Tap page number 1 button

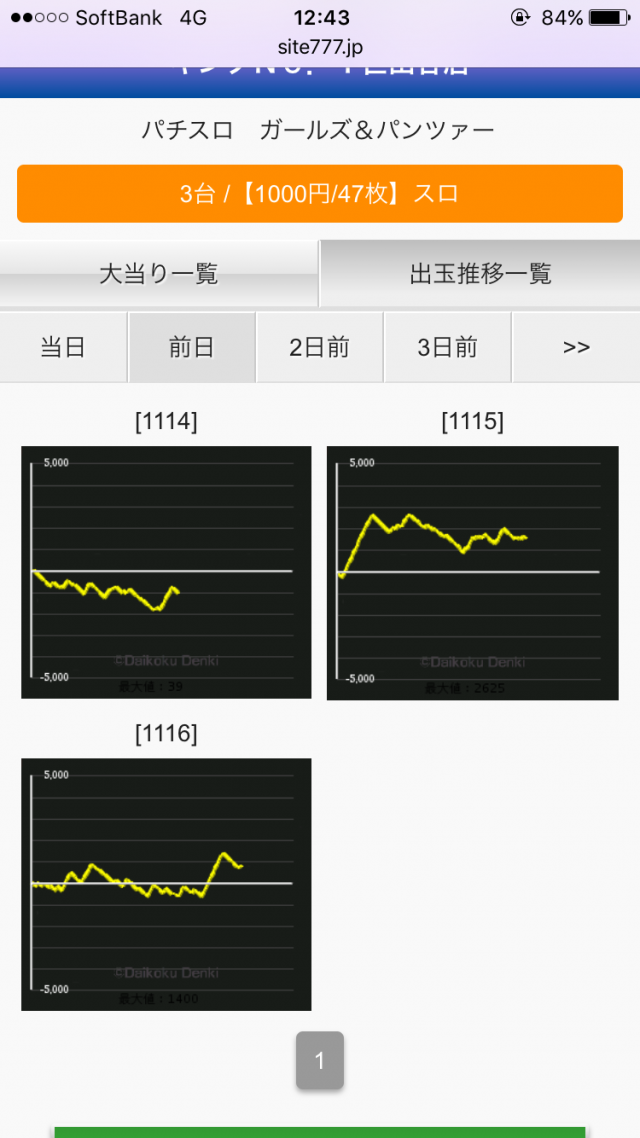(x=320, y=1061)
